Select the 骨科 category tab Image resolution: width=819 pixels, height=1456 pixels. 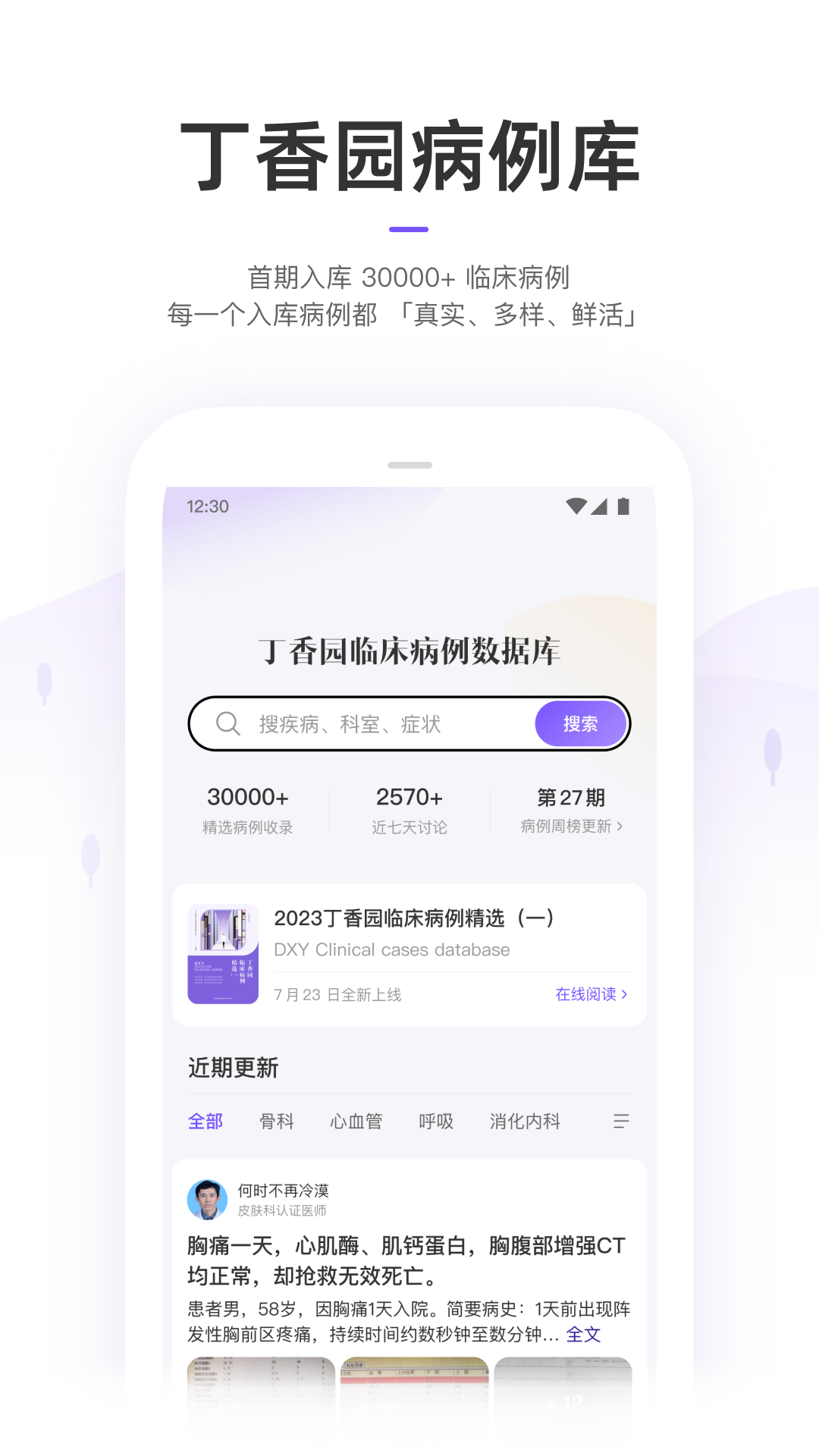point(278,1122)
